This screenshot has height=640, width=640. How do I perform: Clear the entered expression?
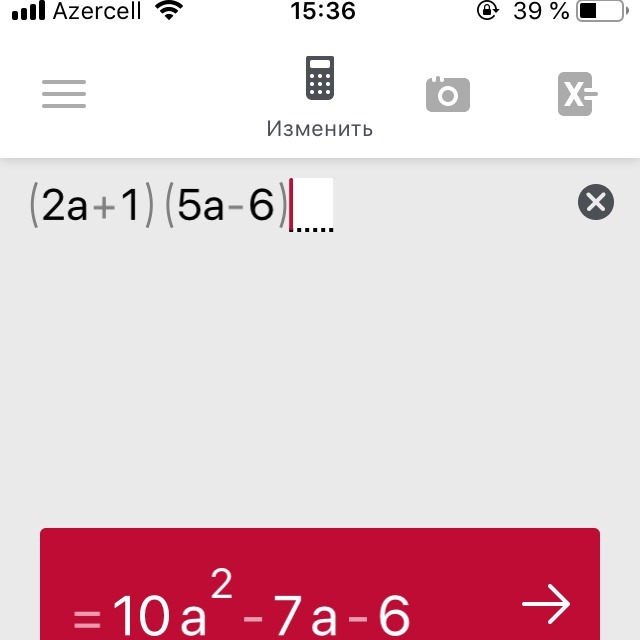[595, 203]
